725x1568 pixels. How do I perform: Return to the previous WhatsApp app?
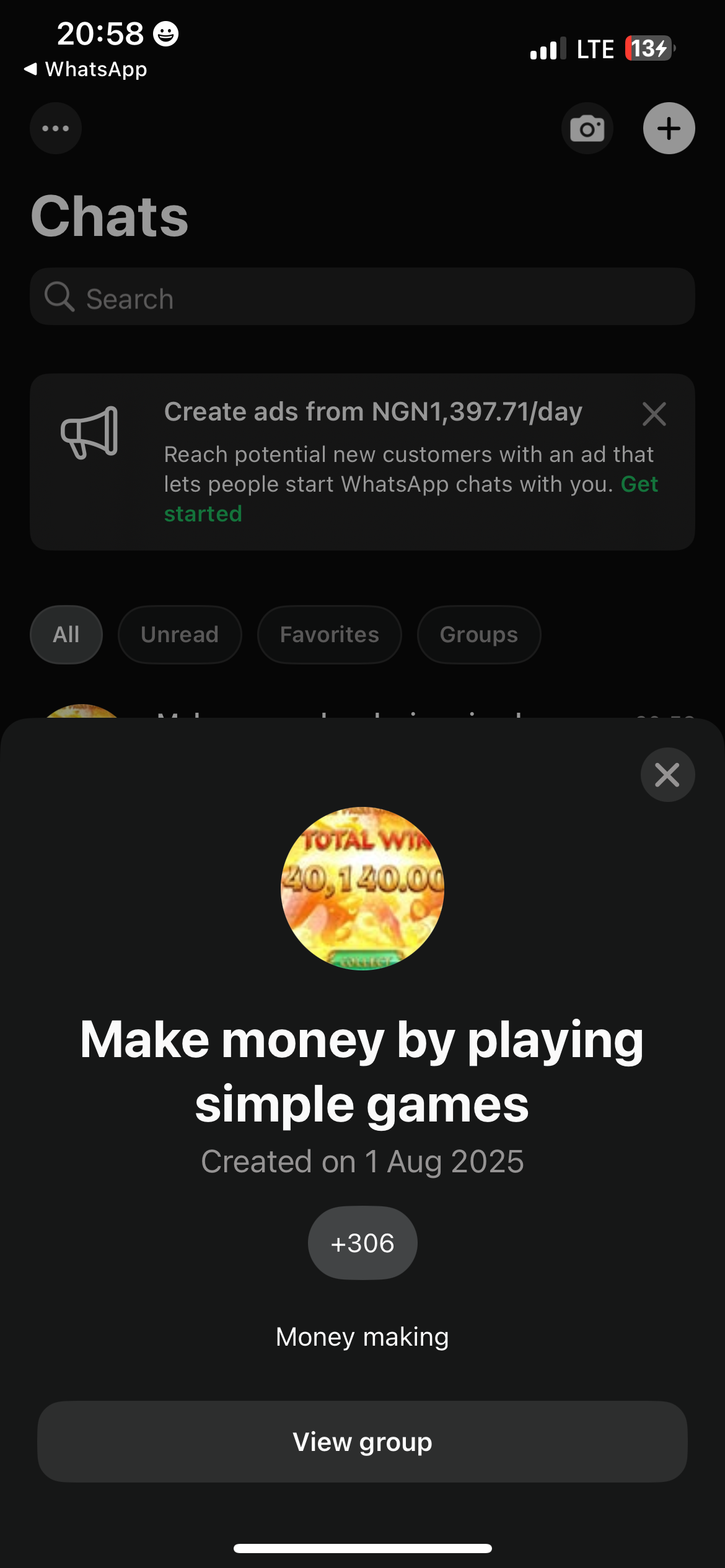click(86, 69)
